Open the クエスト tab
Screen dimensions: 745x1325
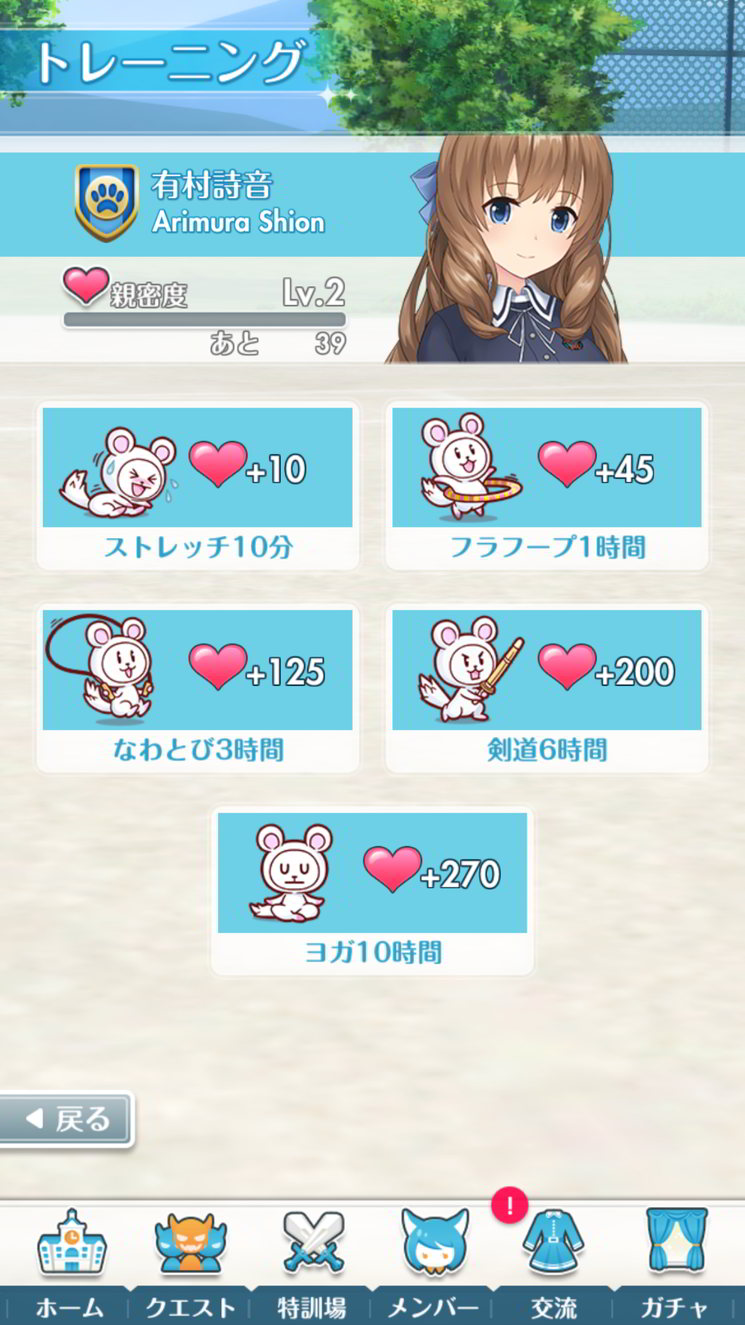(x=190, y=1265)
